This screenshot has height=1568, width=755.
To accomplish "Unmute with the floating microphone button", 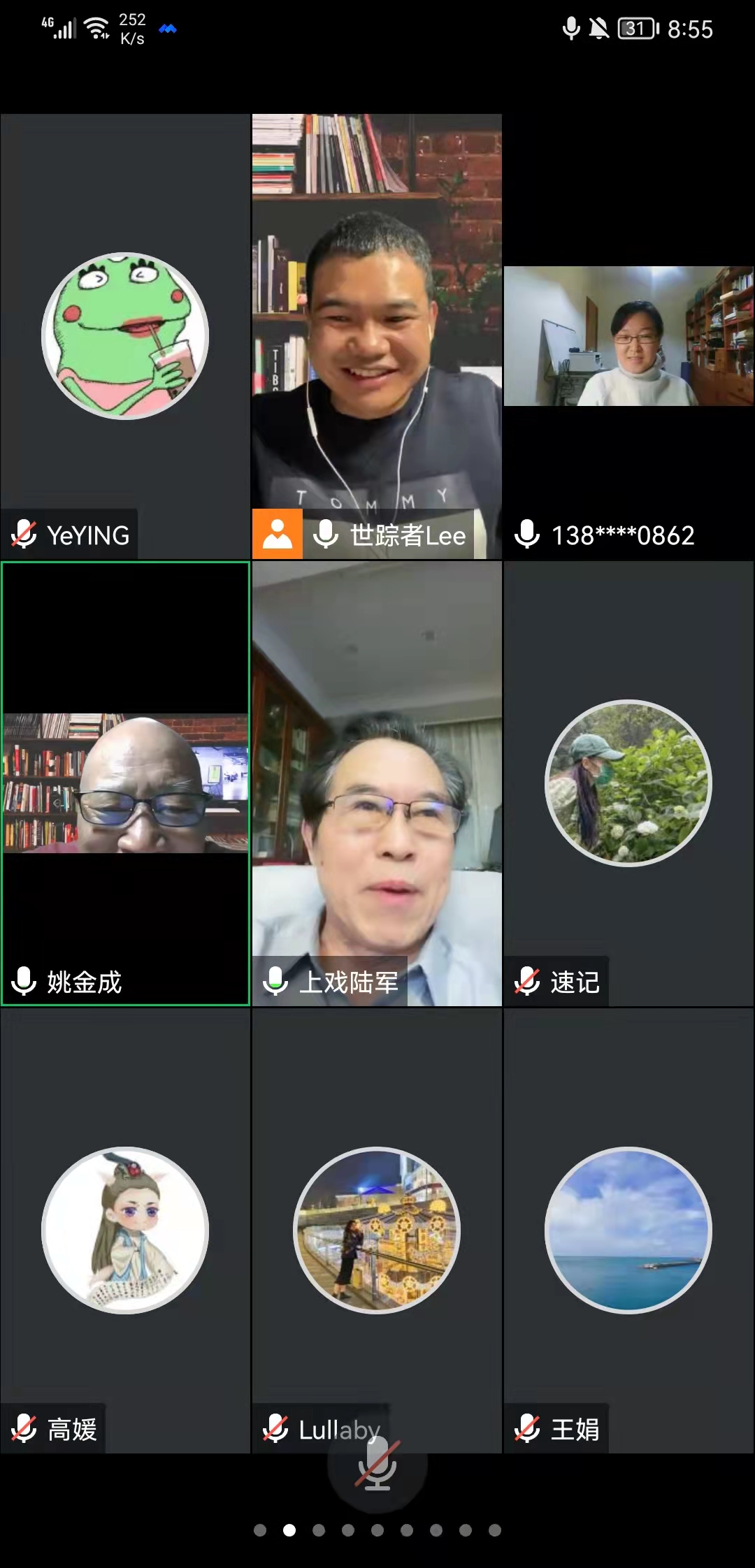I will pos(377,1465).
